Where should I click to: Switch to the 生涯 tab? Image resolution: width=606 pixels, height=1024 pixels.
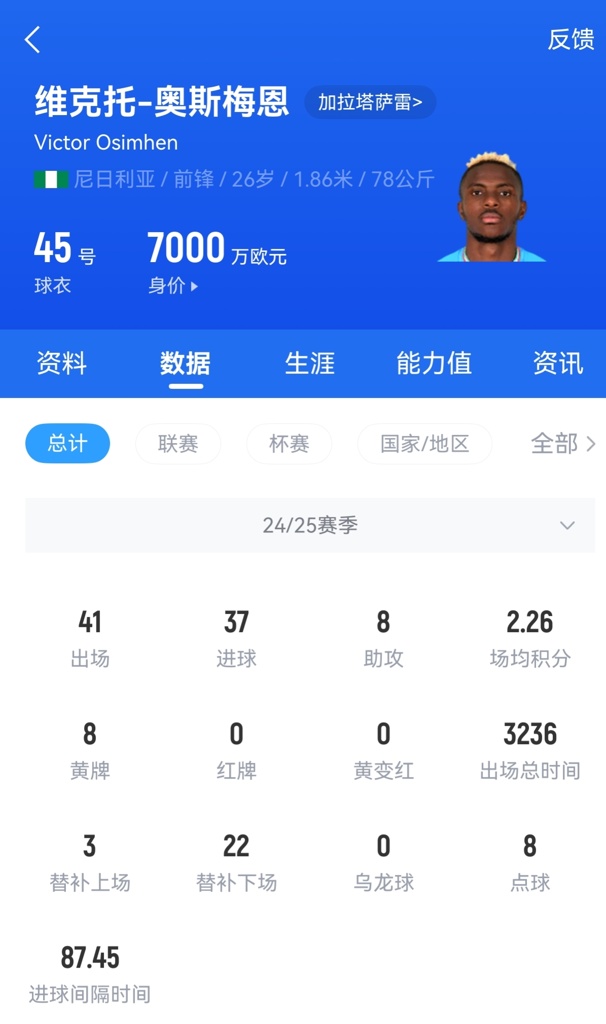pyautogui.click(x=309, y=363)
